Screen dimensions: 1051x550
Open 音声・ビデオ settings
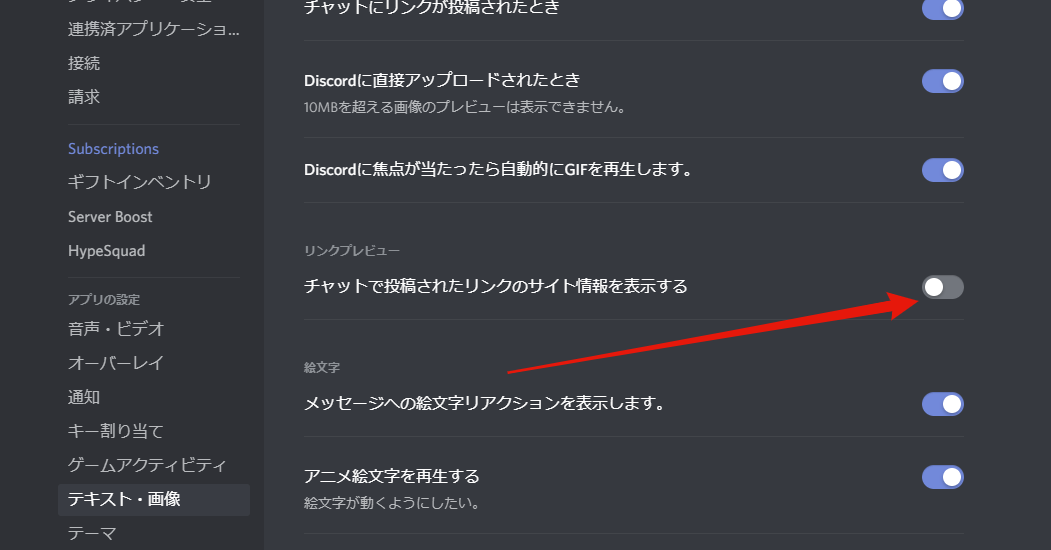(x=116, y=329)
